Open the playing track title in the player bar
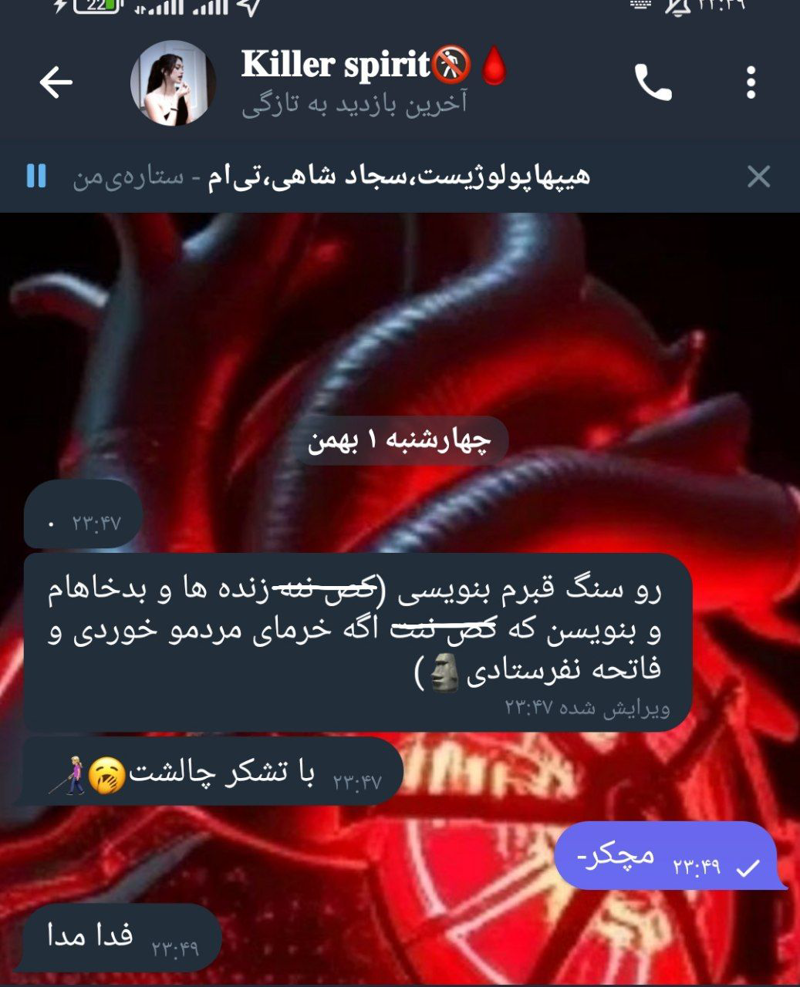Viewport: 800px width, 987px height. (330, 177)
